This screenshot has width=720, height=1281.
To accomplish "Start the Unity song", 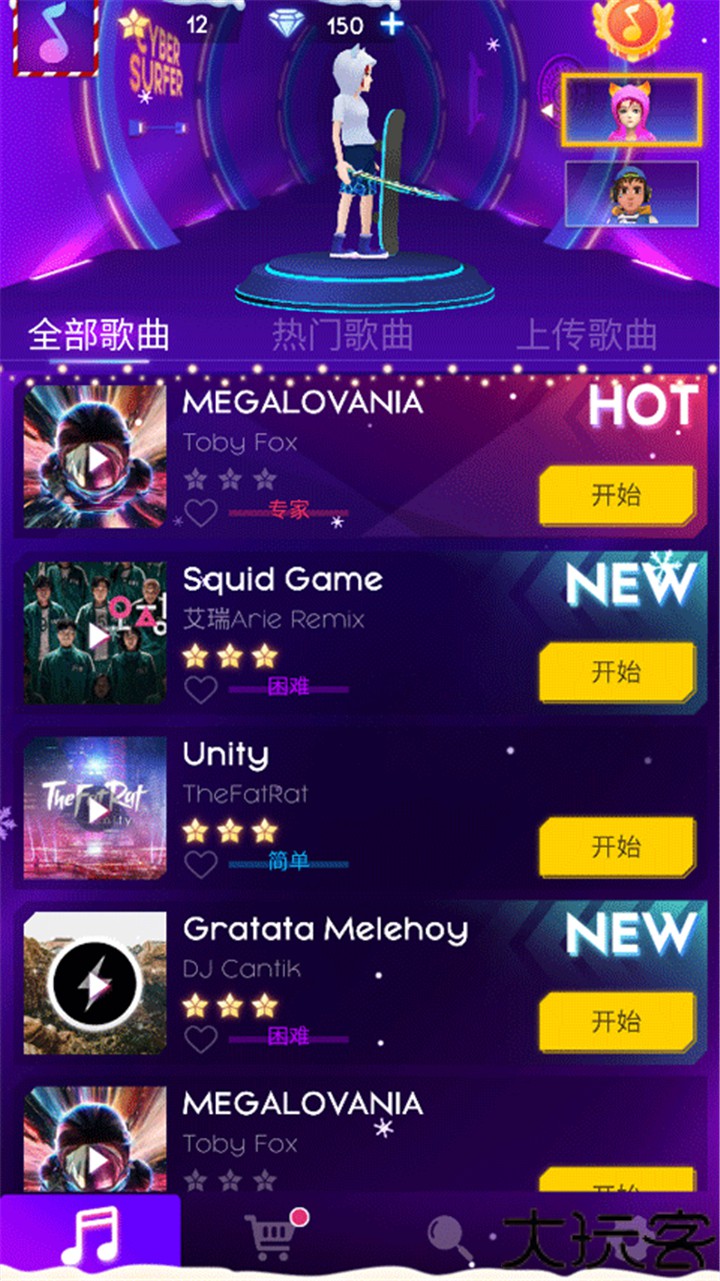I will [616, 846].
